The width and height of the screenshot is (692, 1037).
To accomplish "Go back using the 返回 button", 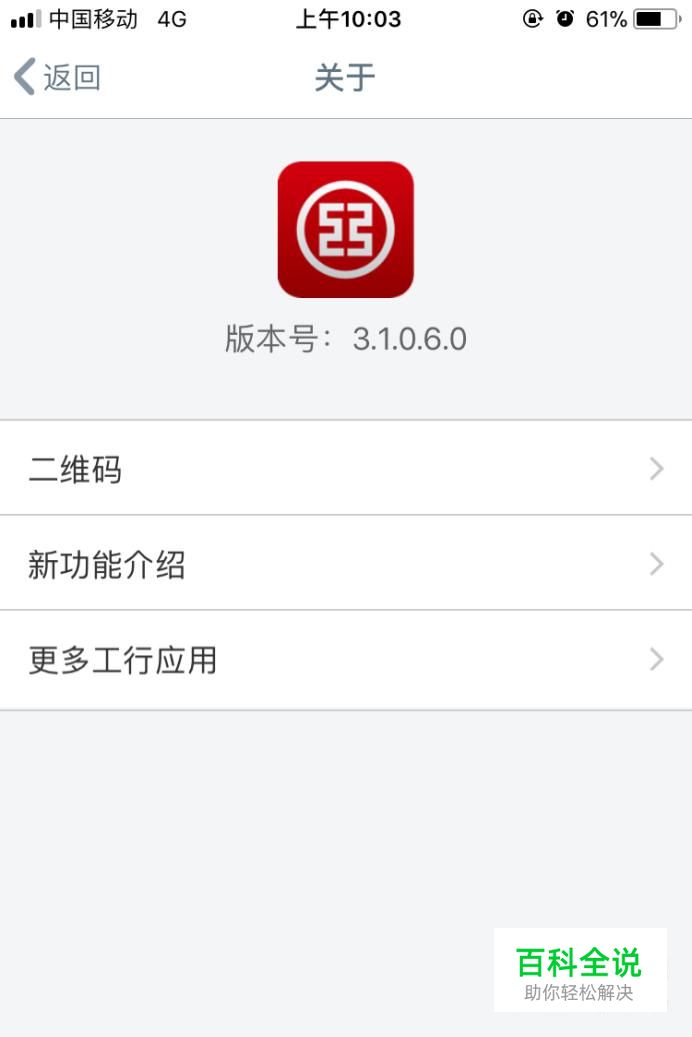I will [x=57, y=77].
